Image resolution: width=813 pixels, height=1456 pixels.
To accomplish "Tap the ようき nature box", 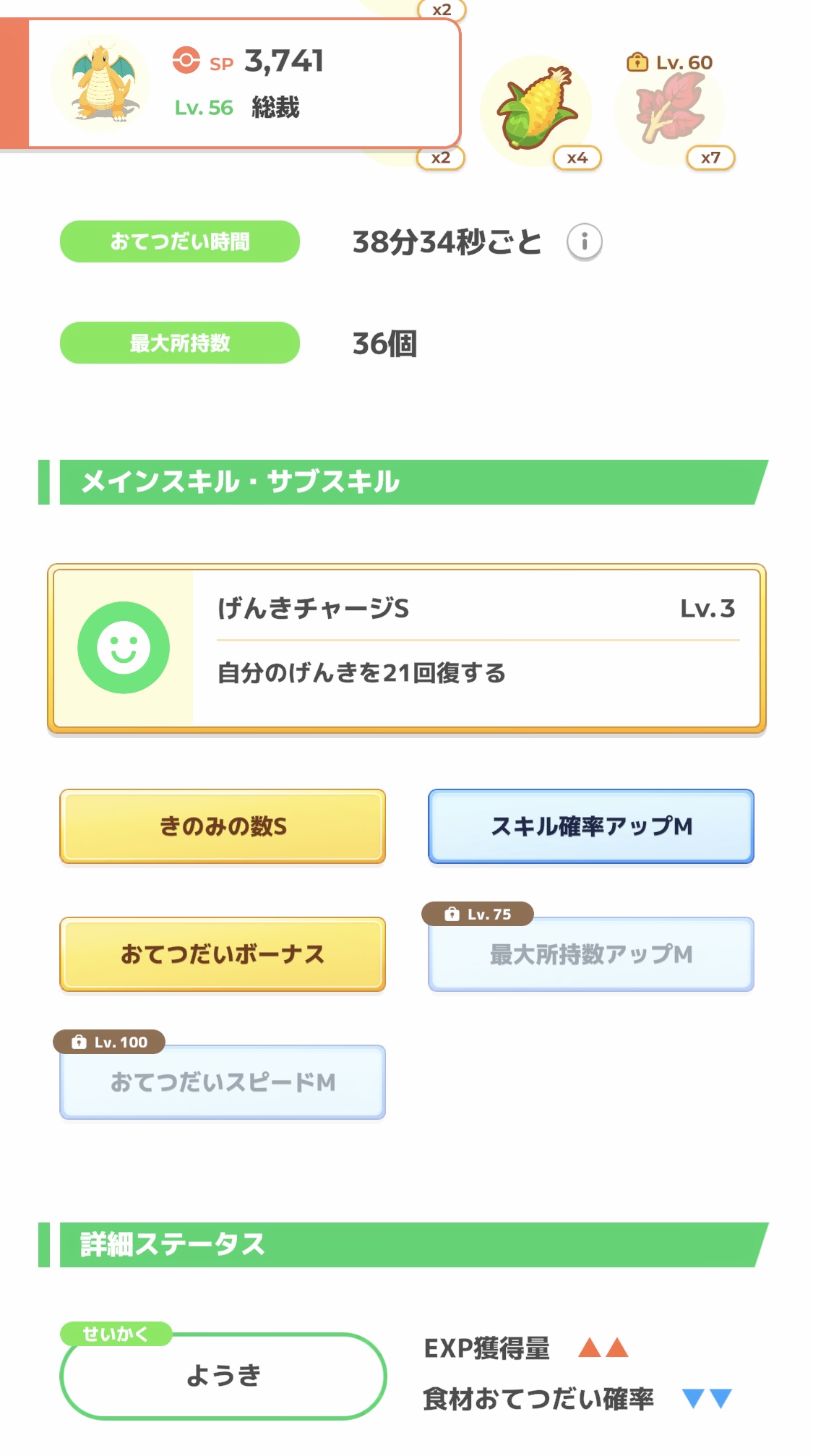I will 223,1376.
